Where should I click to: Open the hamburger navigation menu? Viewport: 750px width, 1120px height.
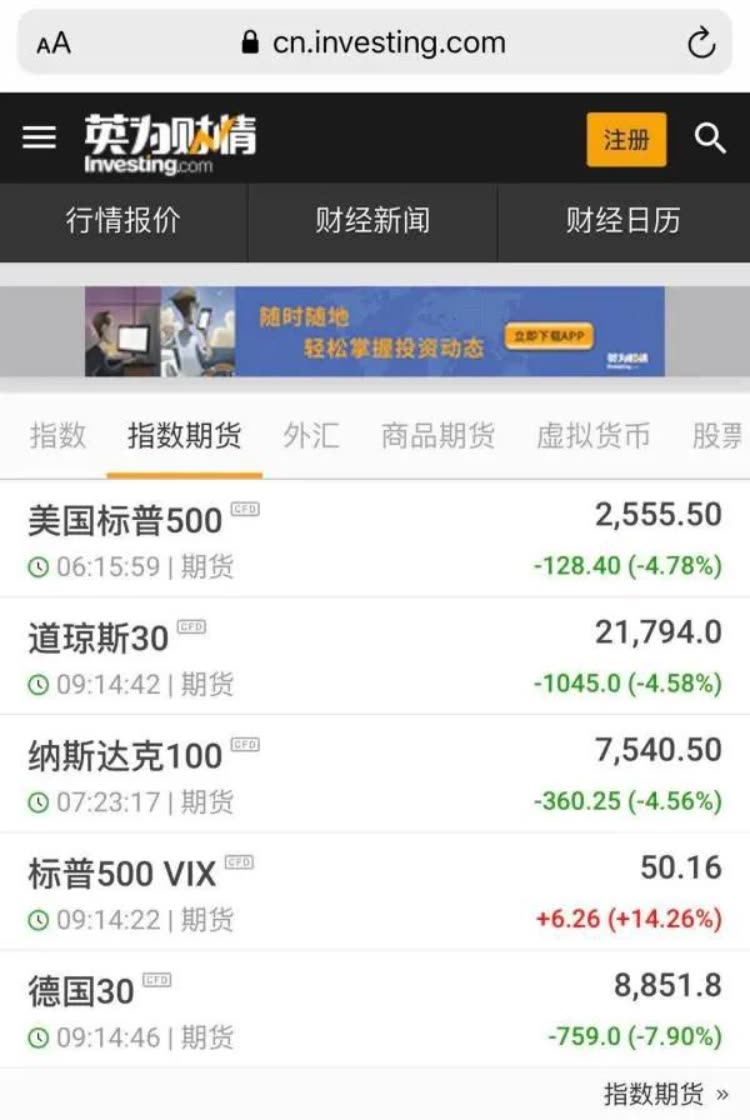(38, 137)
